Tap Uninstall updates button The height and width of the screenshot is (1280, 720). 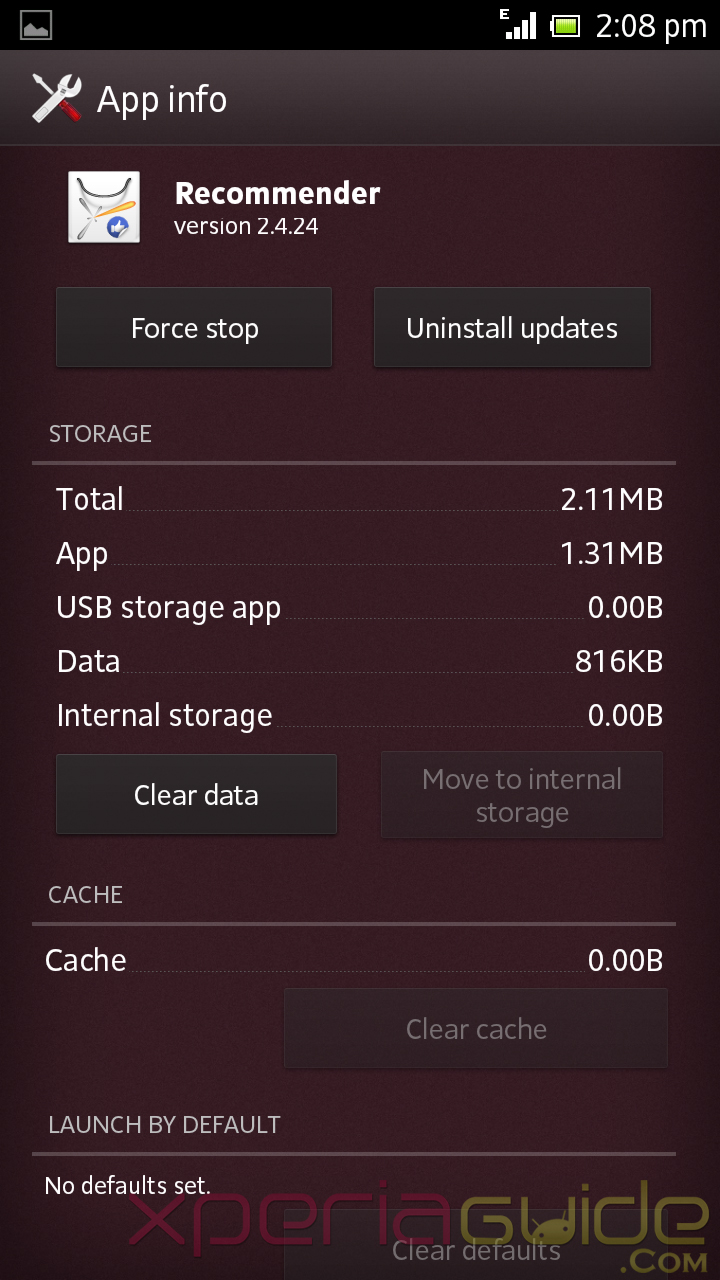coord(512,328)
